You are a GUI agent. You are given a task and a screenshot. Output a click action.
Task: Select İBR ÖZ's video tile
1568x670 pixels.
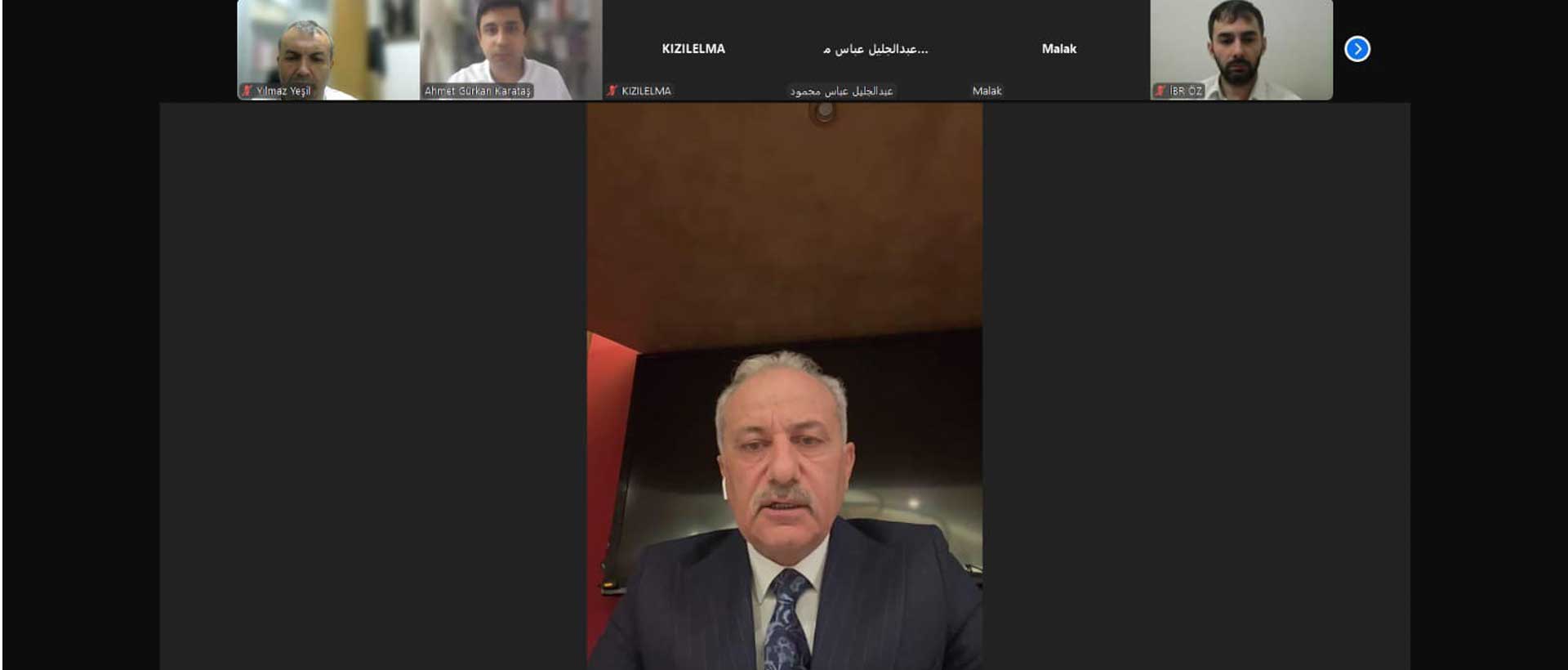[1241, 49]
